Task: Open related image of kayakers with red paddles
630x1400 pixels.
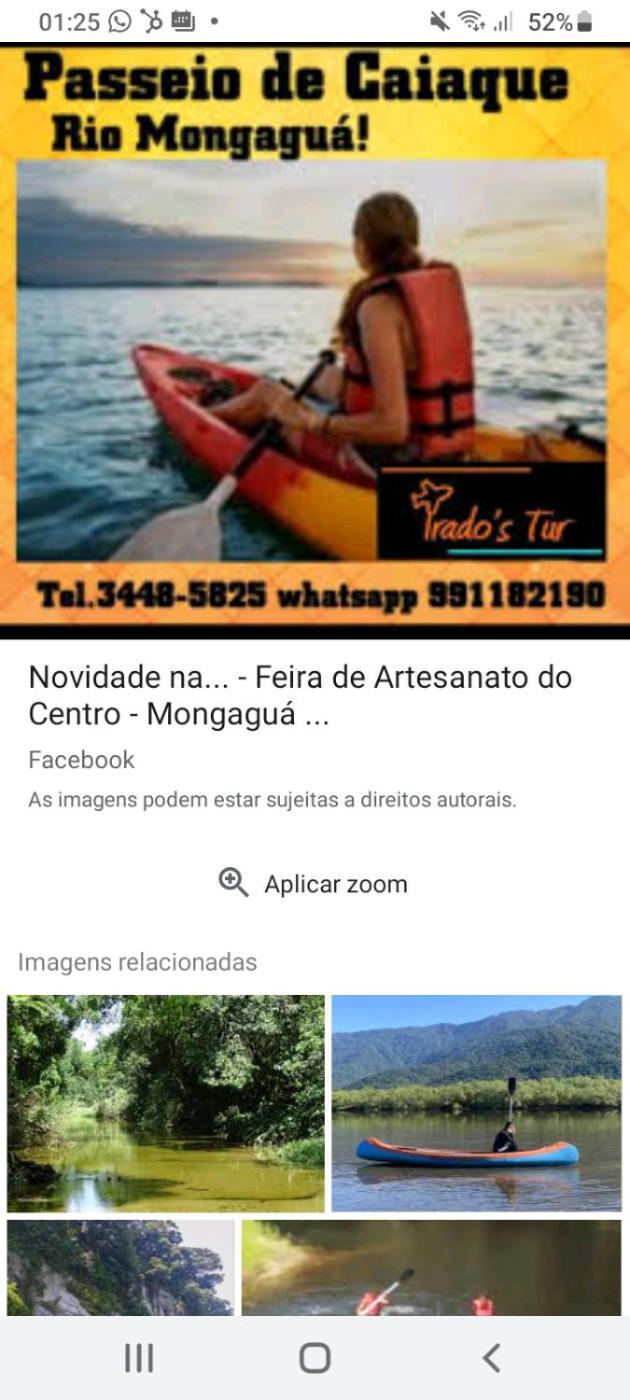Action: coord(431,1266)
